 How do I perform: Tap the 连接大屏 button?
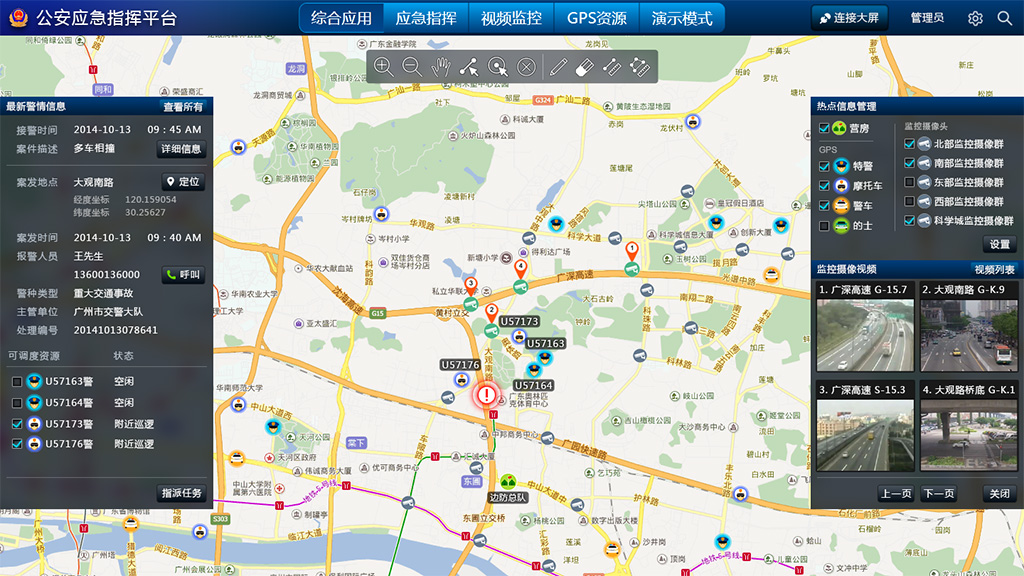point(848,18)
